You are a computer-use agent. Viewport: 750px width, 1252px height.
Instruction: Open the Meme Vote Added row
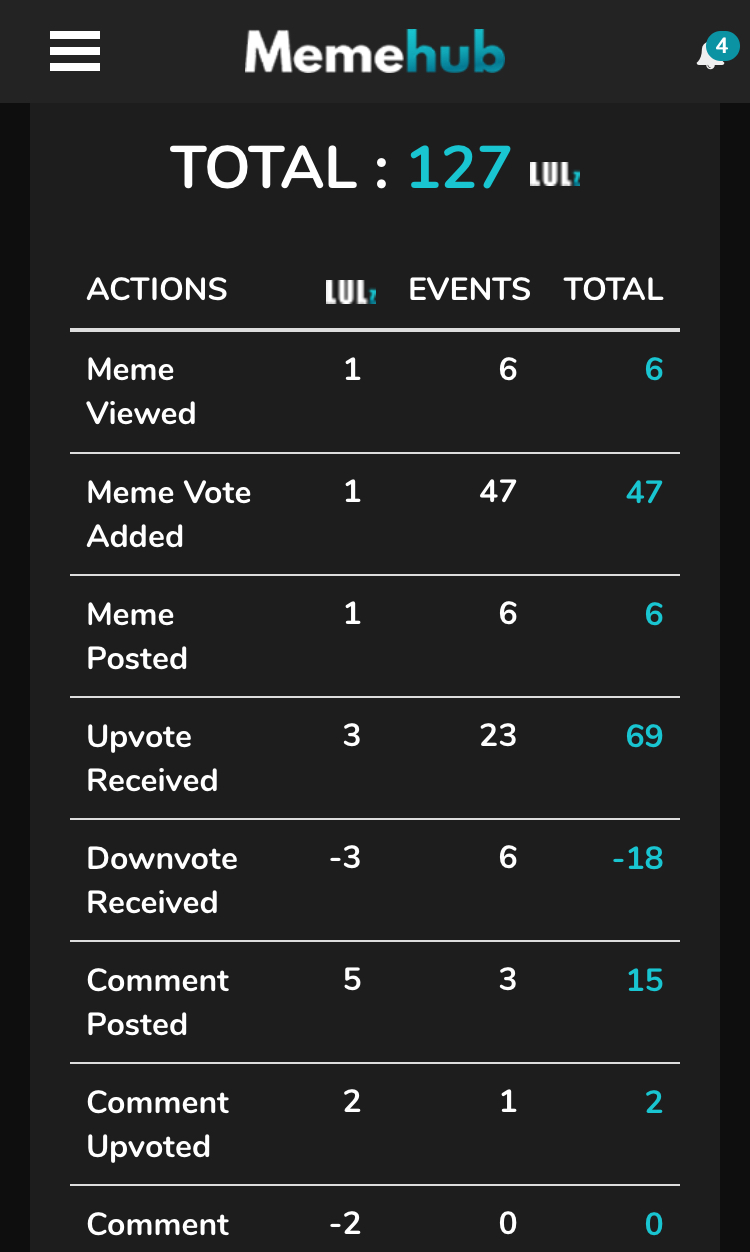click(x=168, y=513)
